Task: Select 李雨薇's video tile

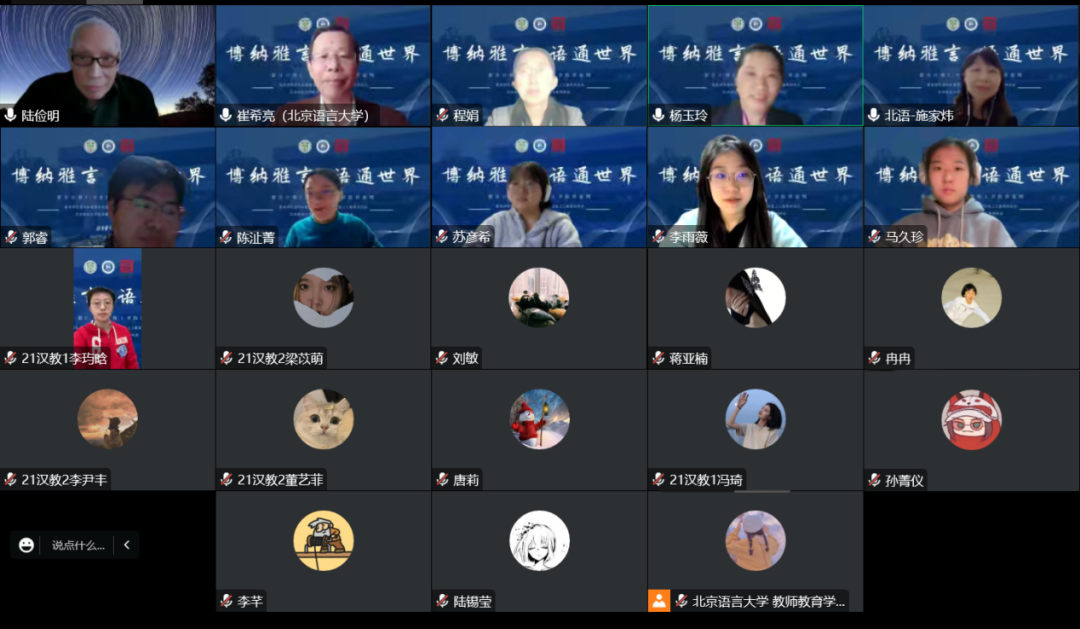Action: point(755,187)
